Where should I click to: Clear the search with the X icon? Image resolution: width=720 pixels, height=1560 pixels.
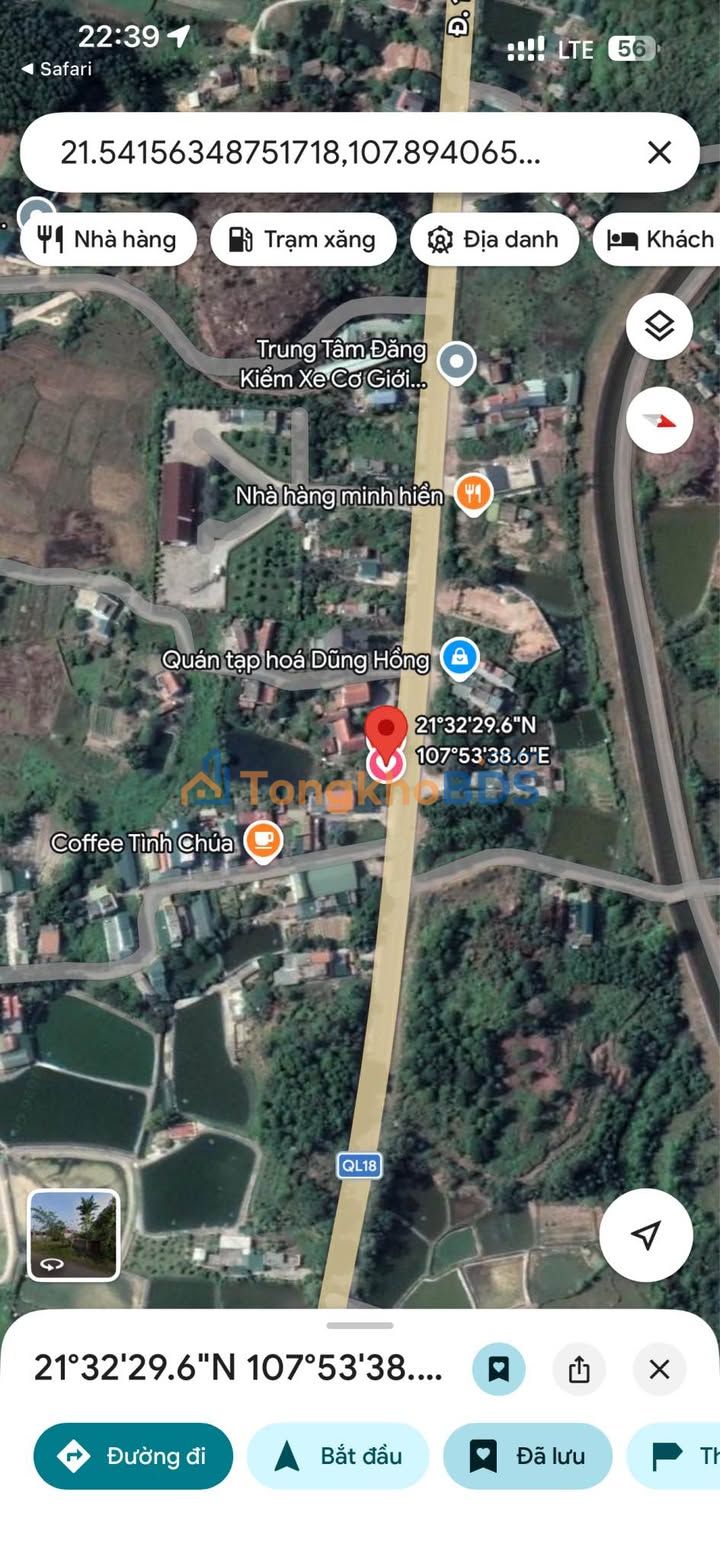pyautogui.click(x=659, y=153)
